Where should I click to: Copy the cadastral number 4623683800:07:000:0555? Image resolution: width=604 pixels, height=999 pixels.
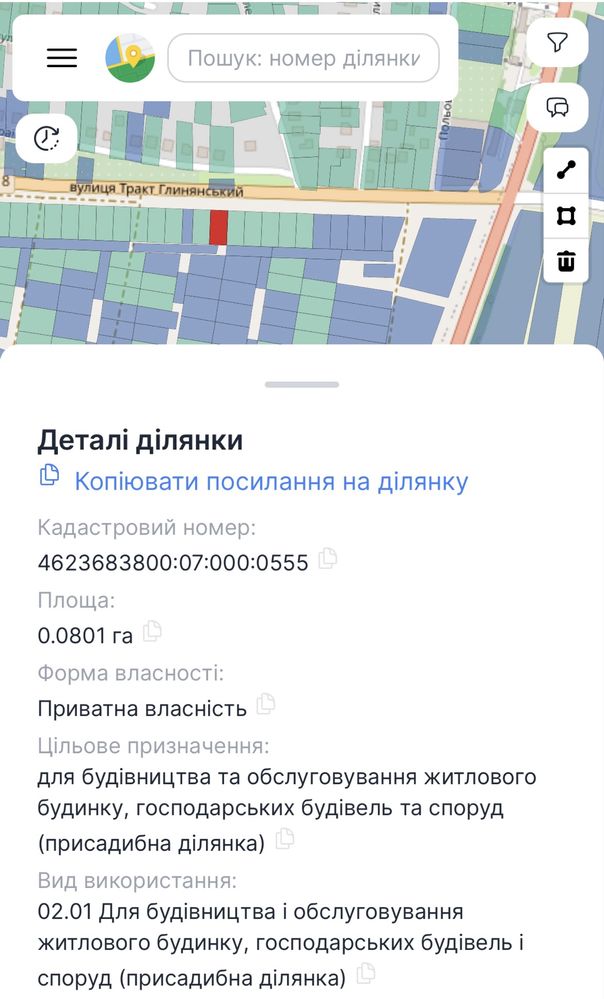point(327,560)
